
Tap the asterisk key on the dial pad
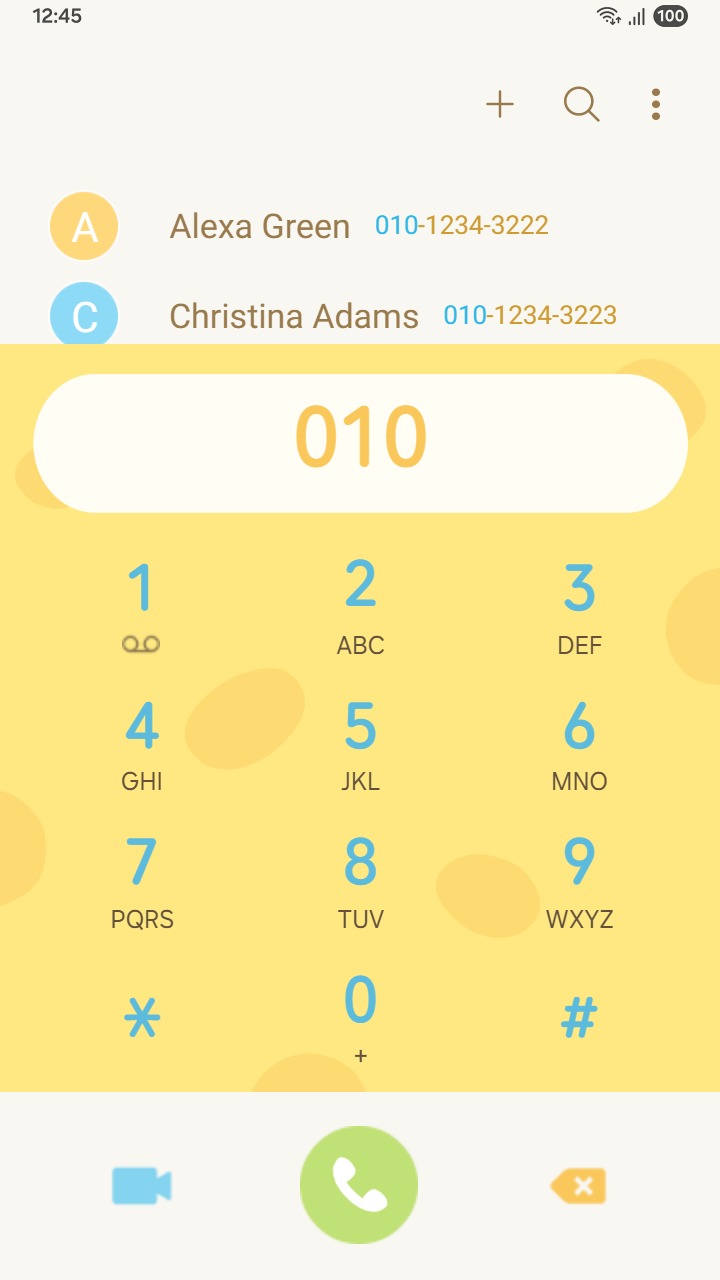tap(141, 1015)
